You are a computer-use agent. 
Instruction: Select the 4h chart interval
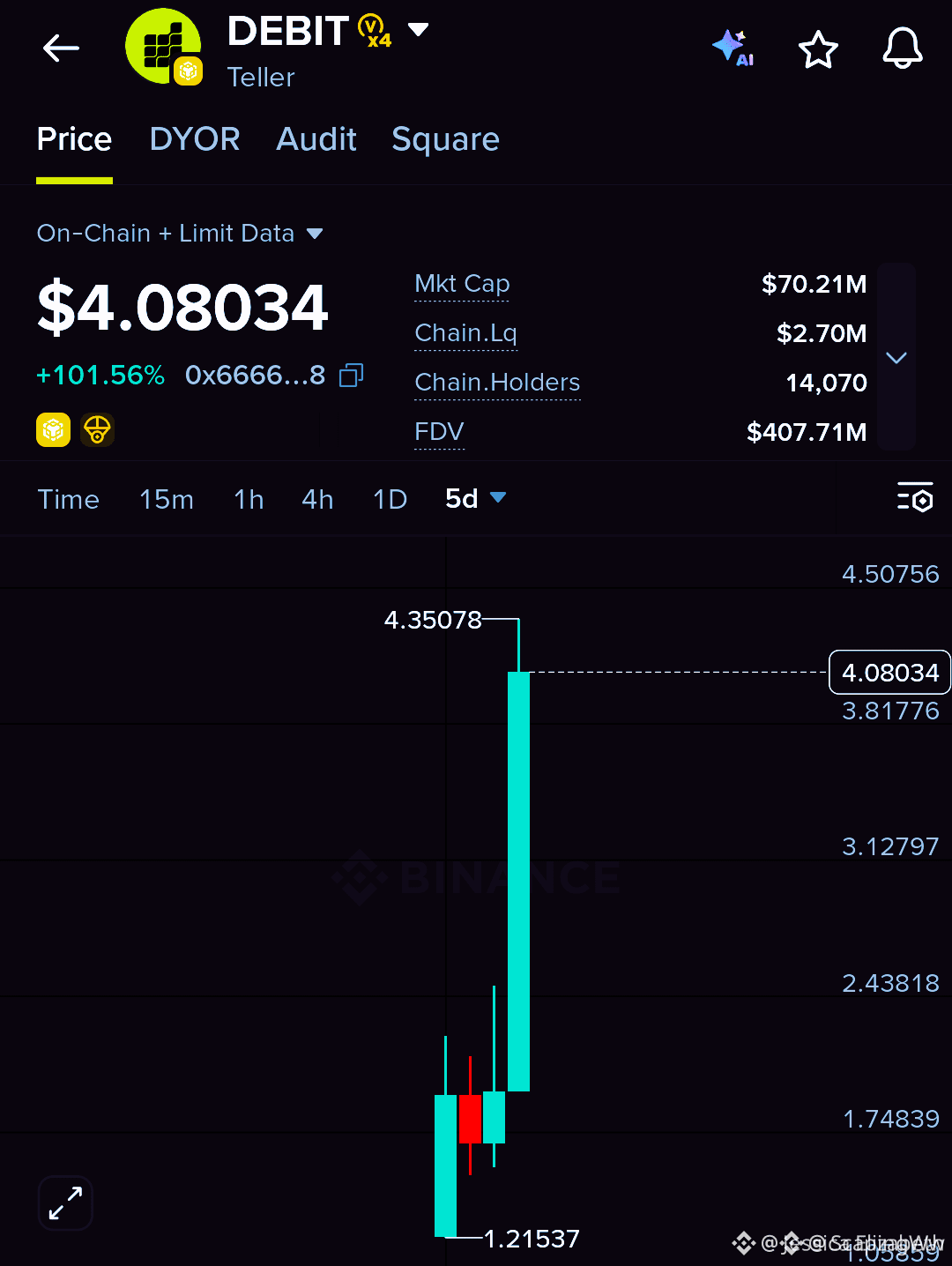click(317, 500)
